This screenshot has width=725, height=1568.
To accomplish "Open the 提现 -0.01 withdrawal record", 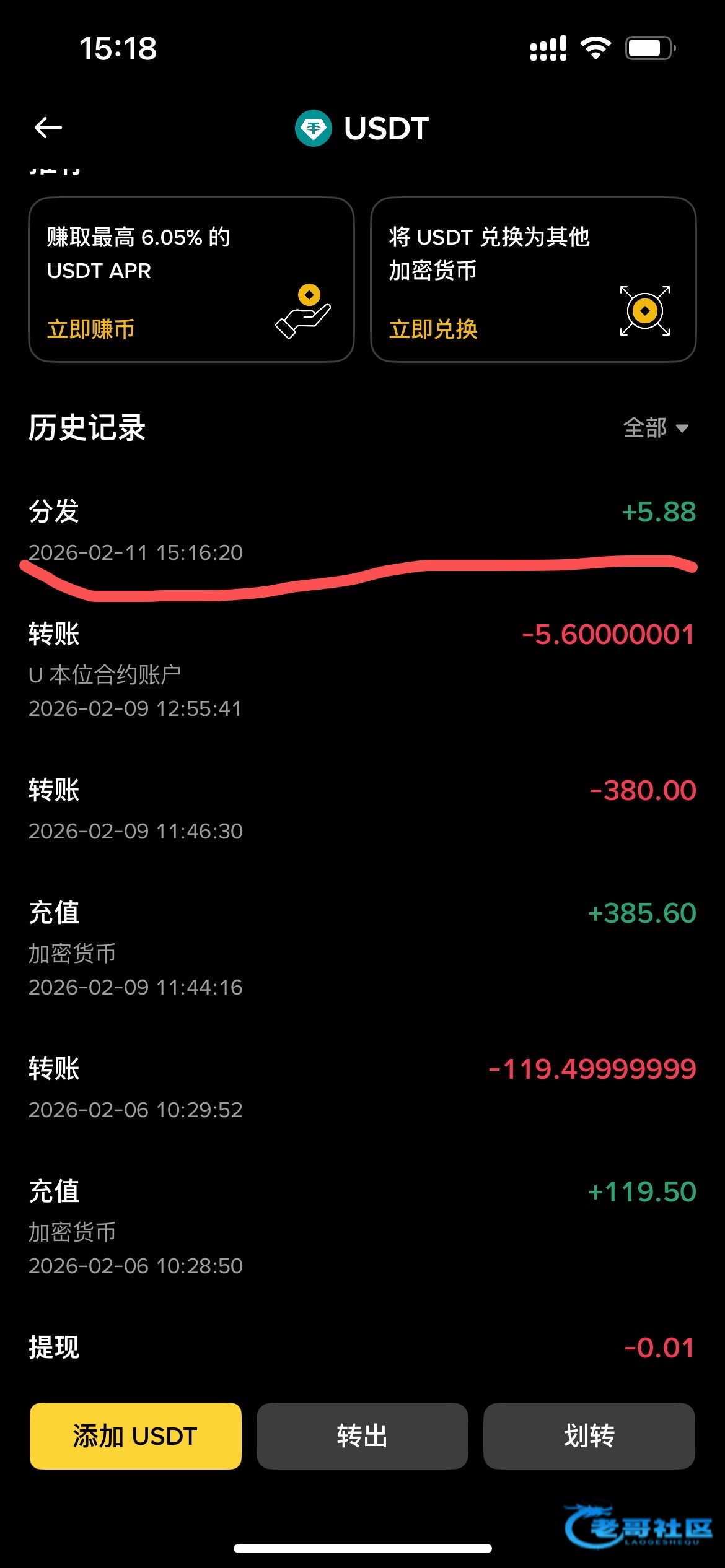I will coord(362,1348).
